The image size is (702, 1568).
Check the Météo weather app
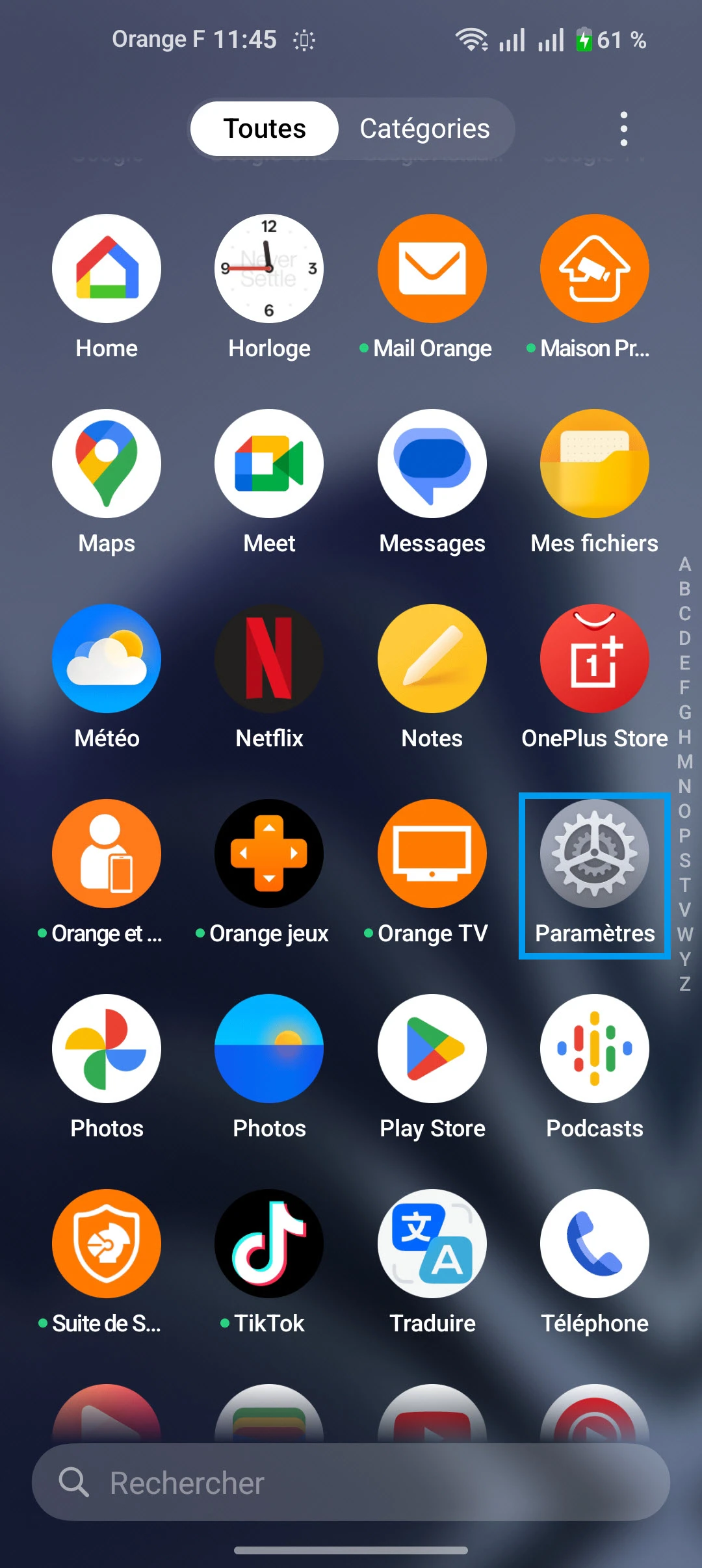coord(107,659)
